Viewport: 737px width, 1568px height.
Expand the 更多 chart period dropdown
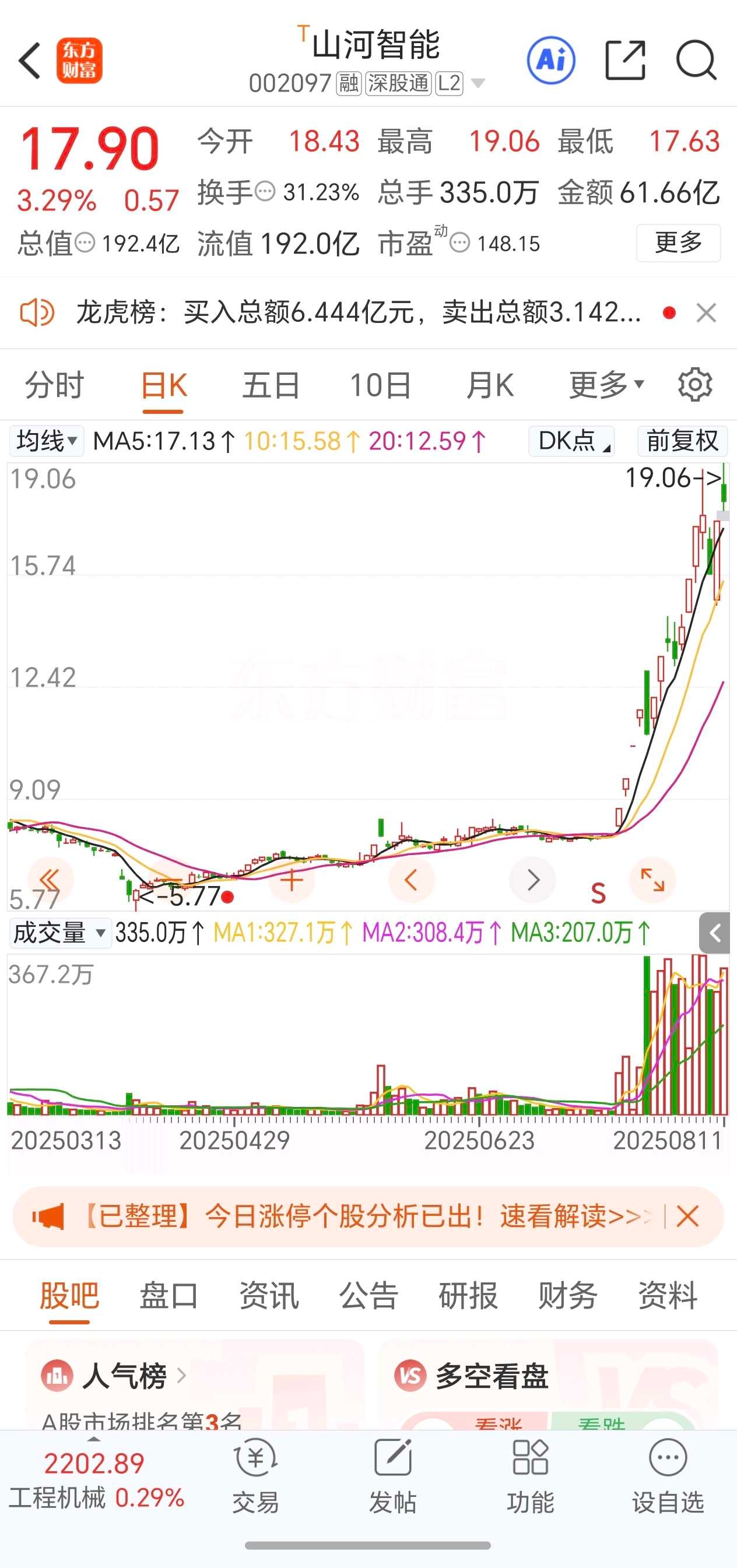(606, 385)
